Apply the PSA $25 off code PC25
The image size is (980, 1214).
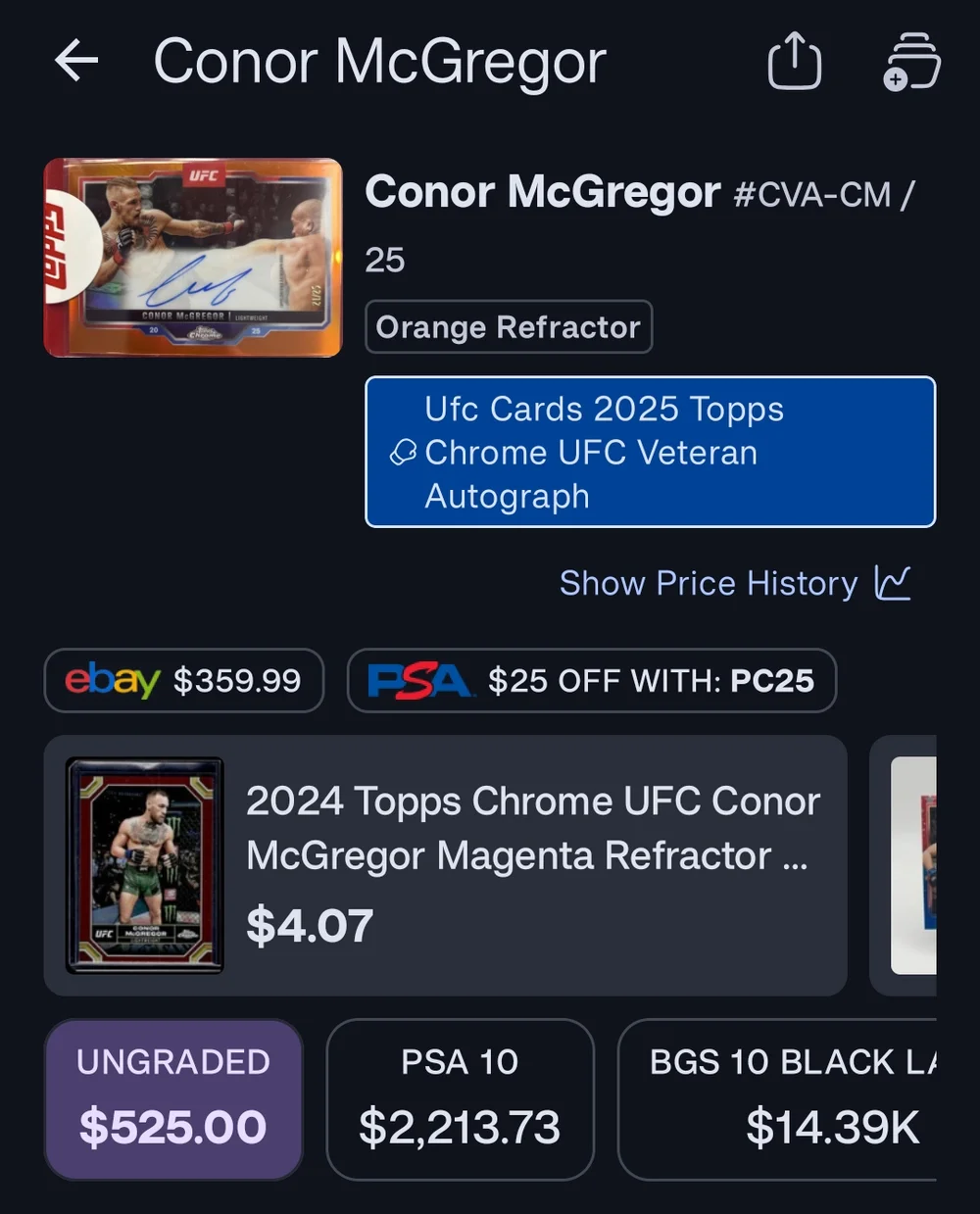pyautogui.click(x=592, y=680)
